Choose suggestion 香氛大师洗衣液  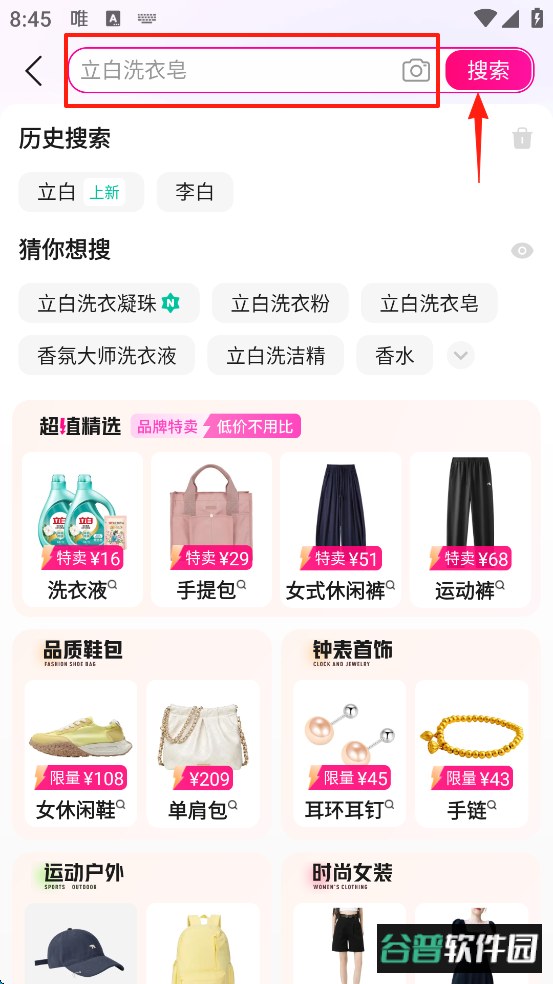[x=107, y=355]
